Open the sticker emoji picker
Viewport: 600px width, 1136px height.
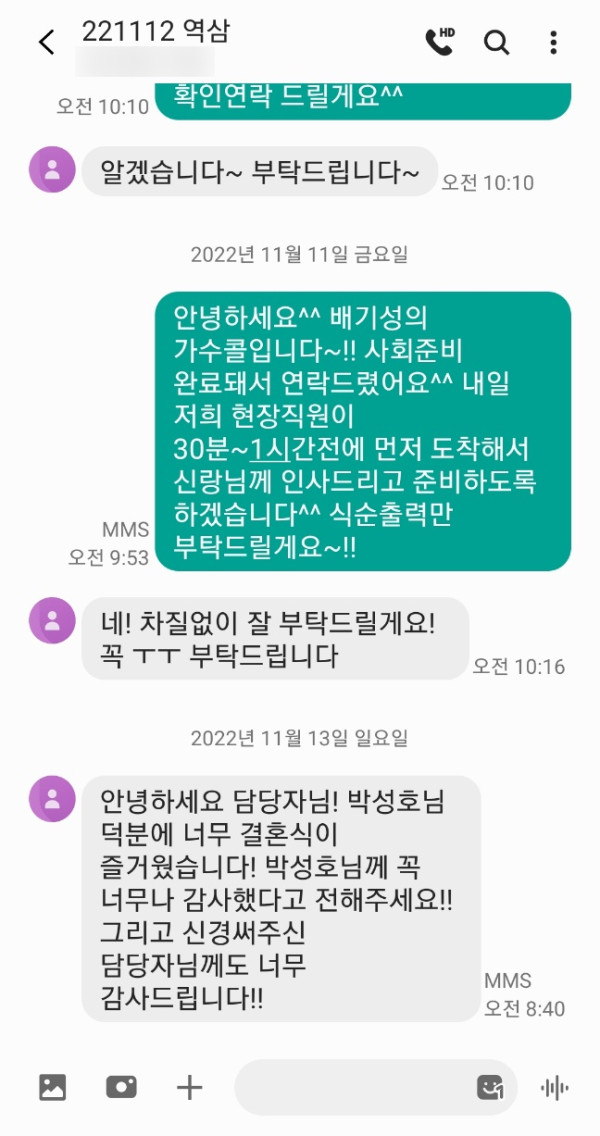pos(490,1088)
